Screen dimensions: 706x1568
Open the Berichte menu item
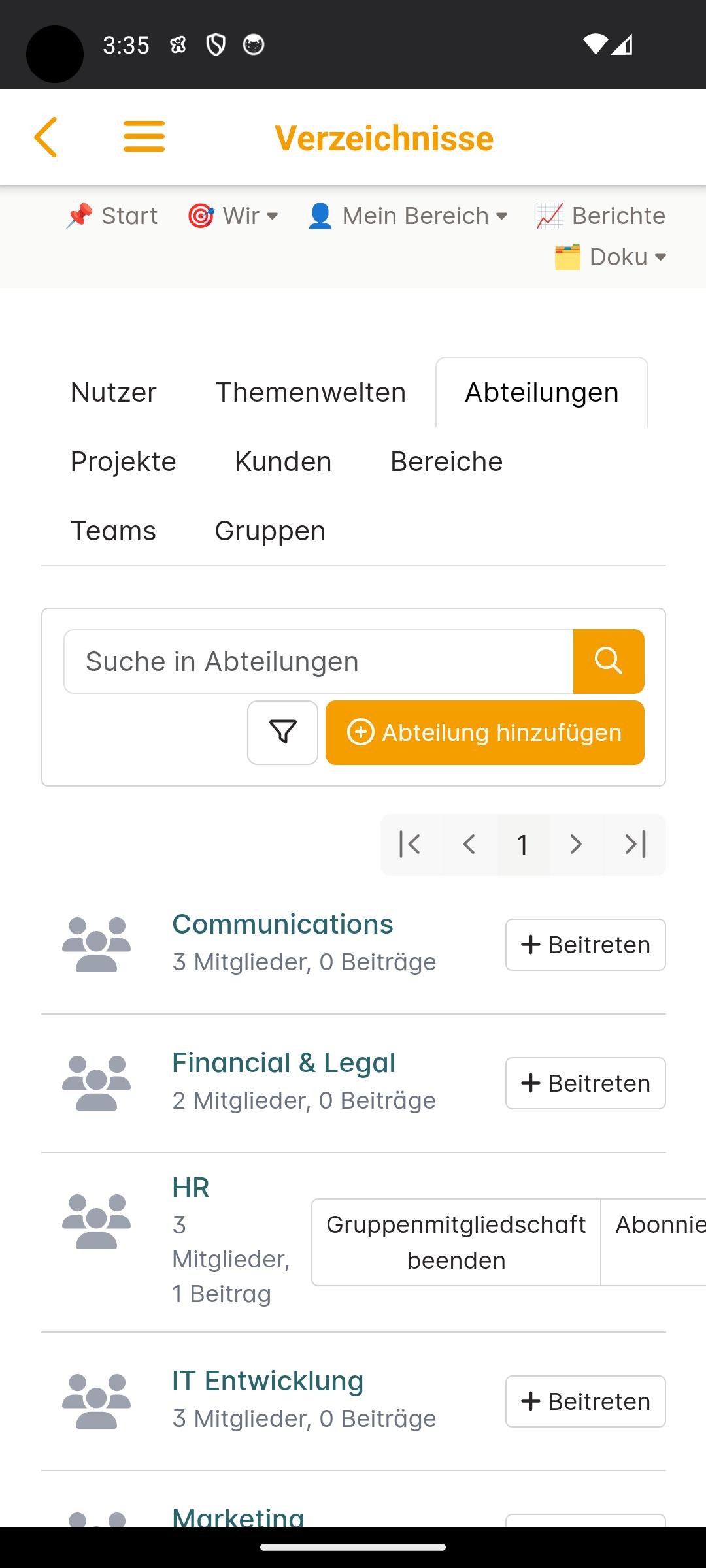coord(600,216)
